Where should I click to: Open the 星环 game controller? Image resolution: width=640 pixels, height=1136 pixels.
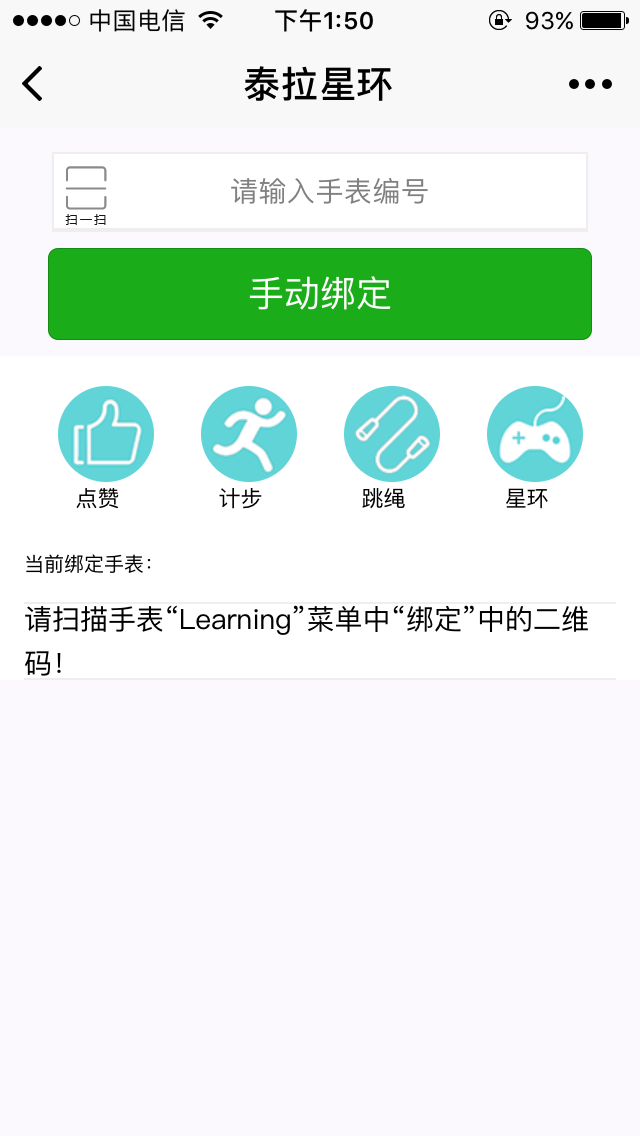coord(534,434)
